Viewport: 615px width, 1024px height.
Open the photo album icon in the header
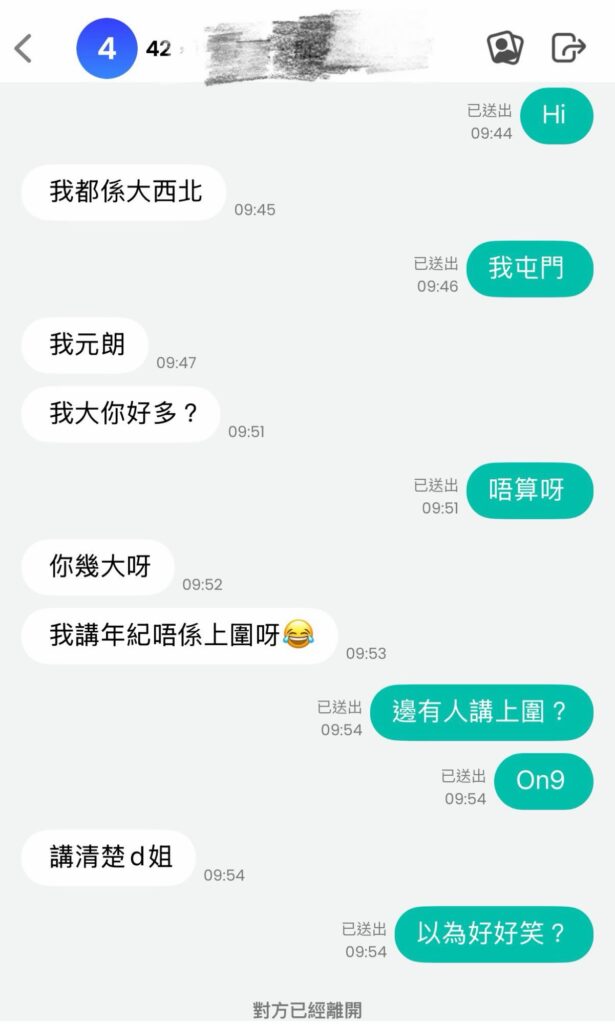504,48
